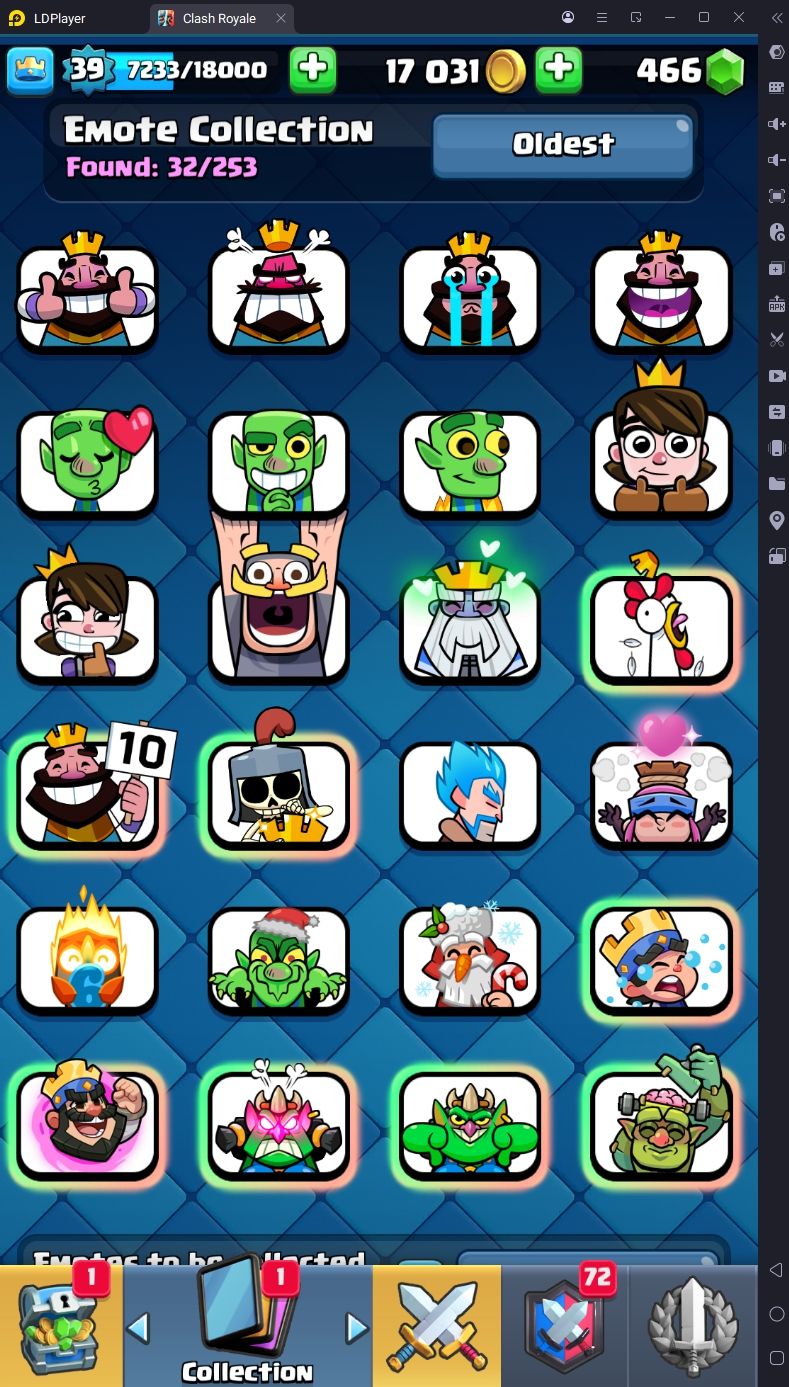Add more gold with the plus button

[x=559, y=69]
